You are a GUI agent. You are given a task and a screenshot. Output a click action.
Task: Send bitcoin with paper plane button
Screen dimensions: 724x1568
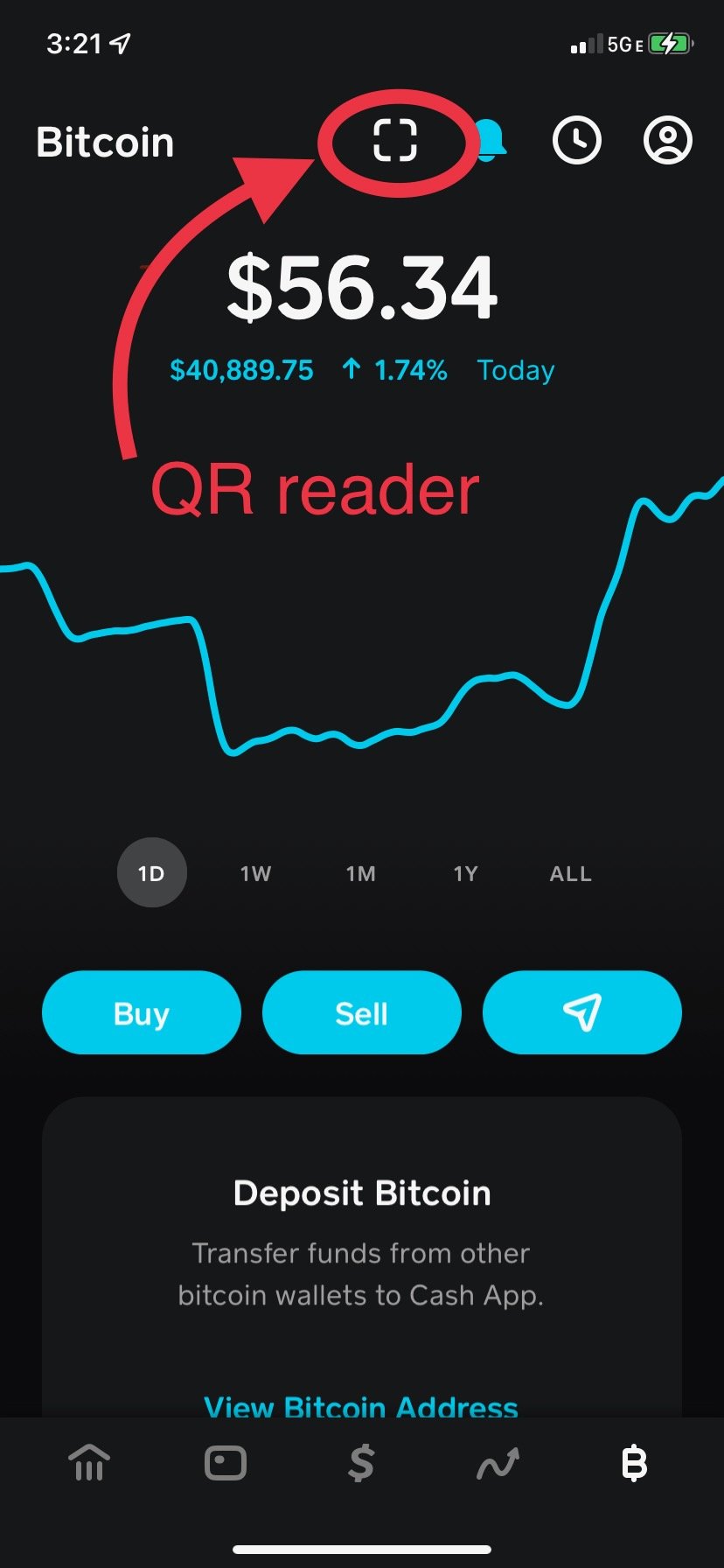click(582, 1012)
